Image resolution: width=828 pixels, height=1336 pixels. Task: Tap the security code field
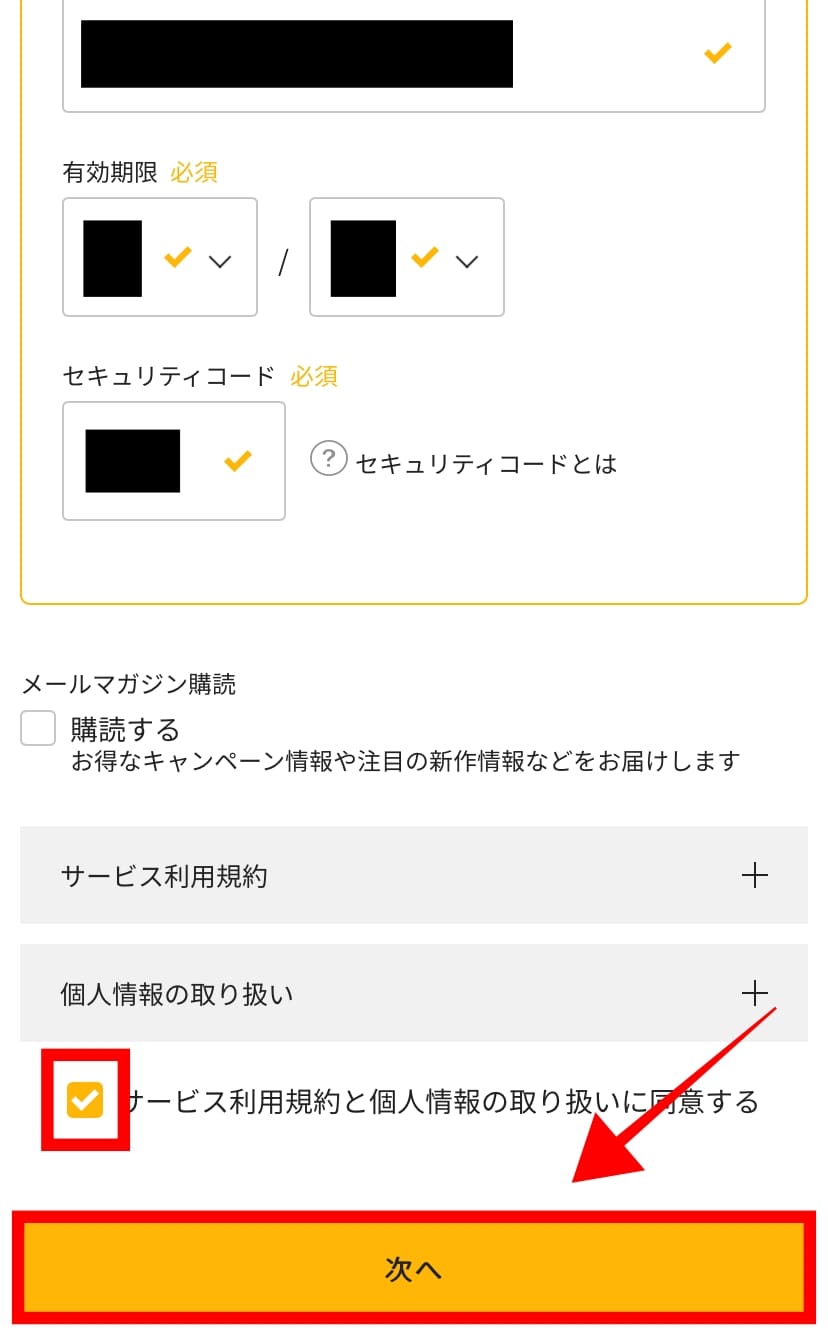pyautogui.click(x=173, y=461)
